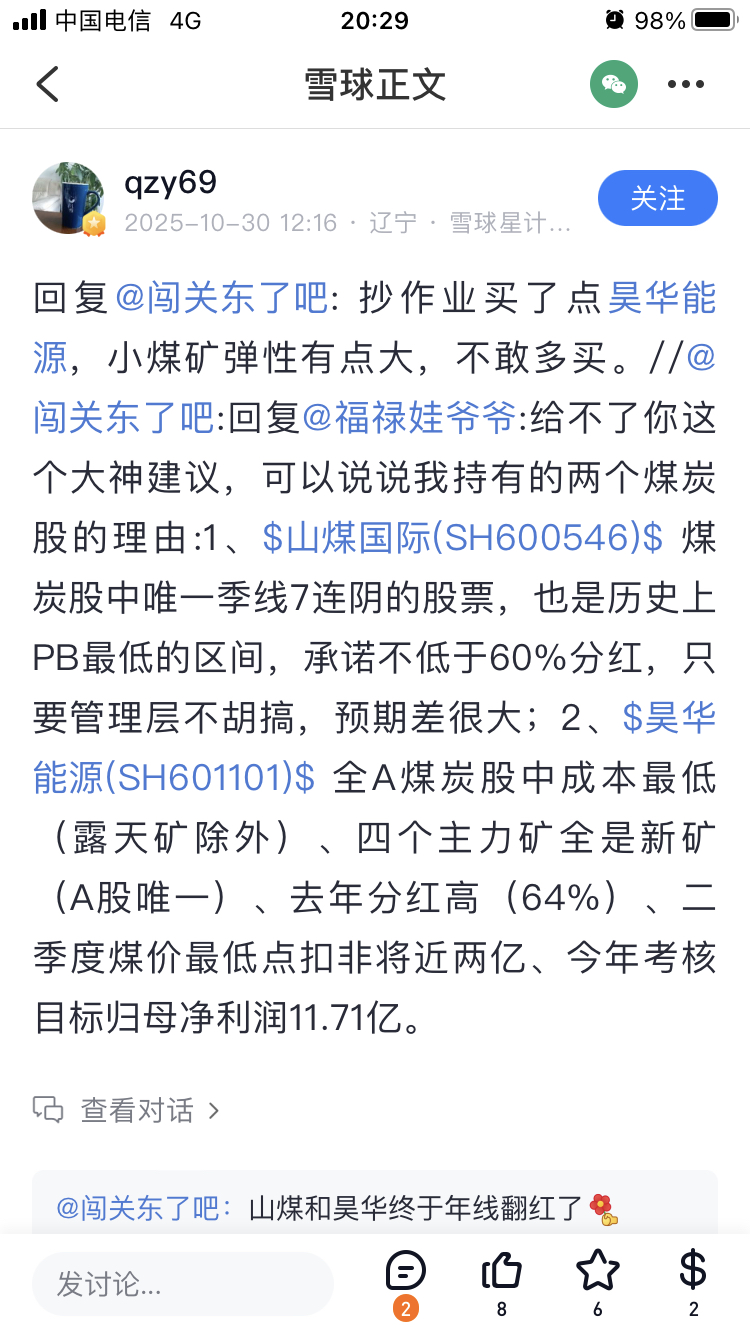
Task: Follow qzy69 with the 关注 button
Action: (657, 198)
